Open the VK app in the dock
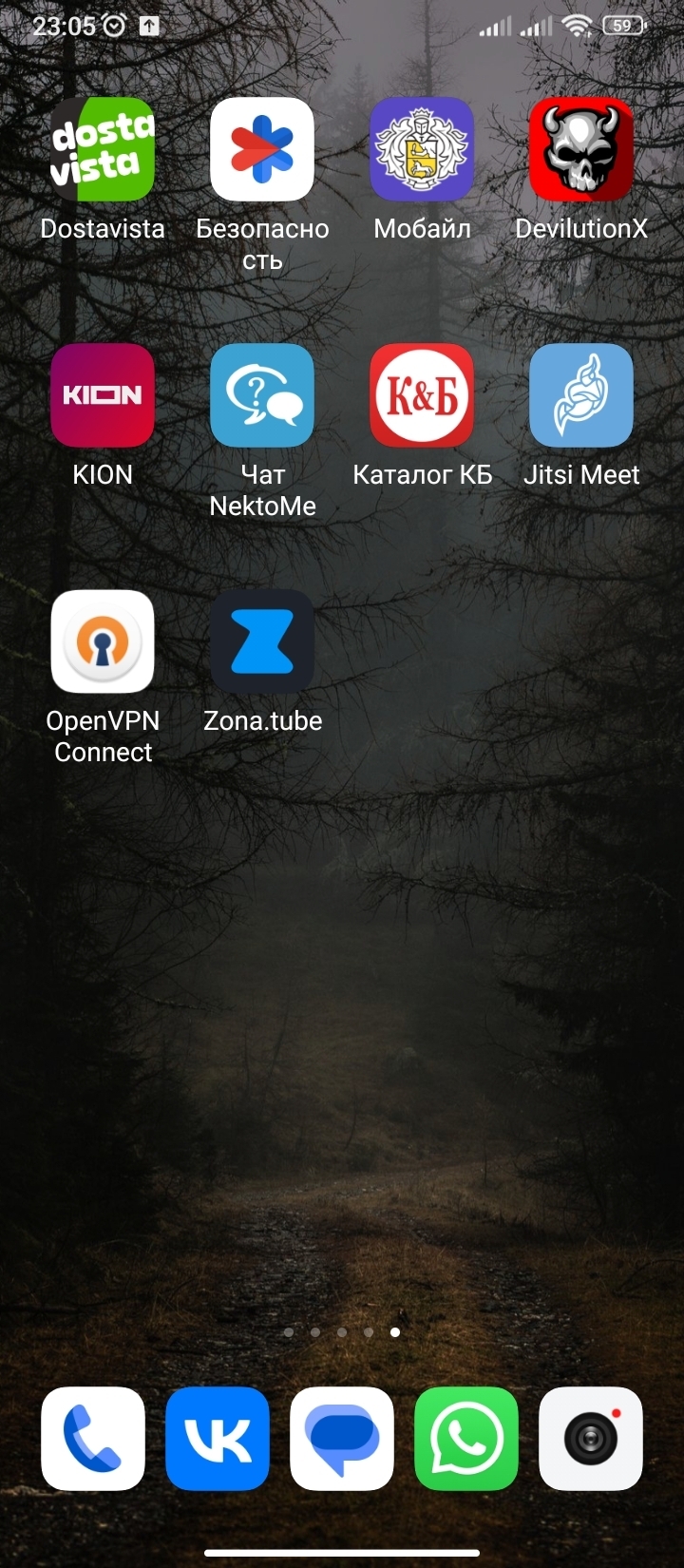 click(x=218, y=1439)
